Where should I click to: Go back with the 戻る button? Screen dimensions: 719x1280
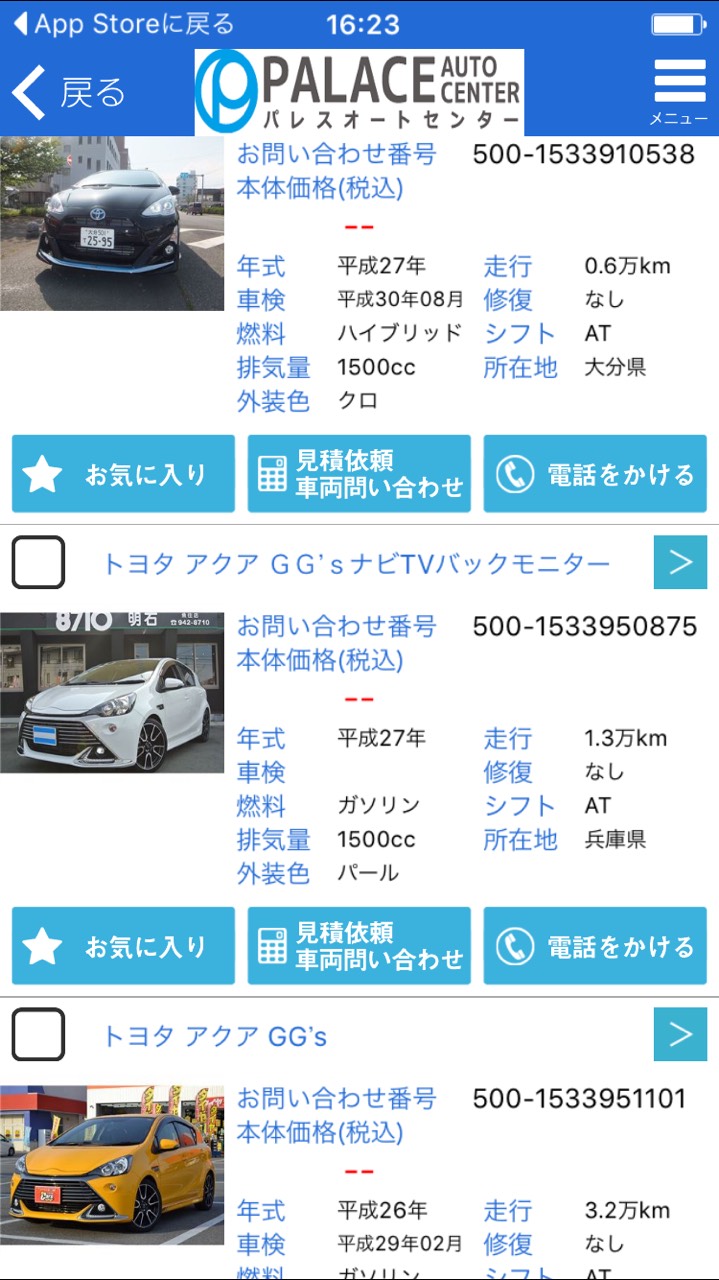pyautogui.click(x=70, y=93)
